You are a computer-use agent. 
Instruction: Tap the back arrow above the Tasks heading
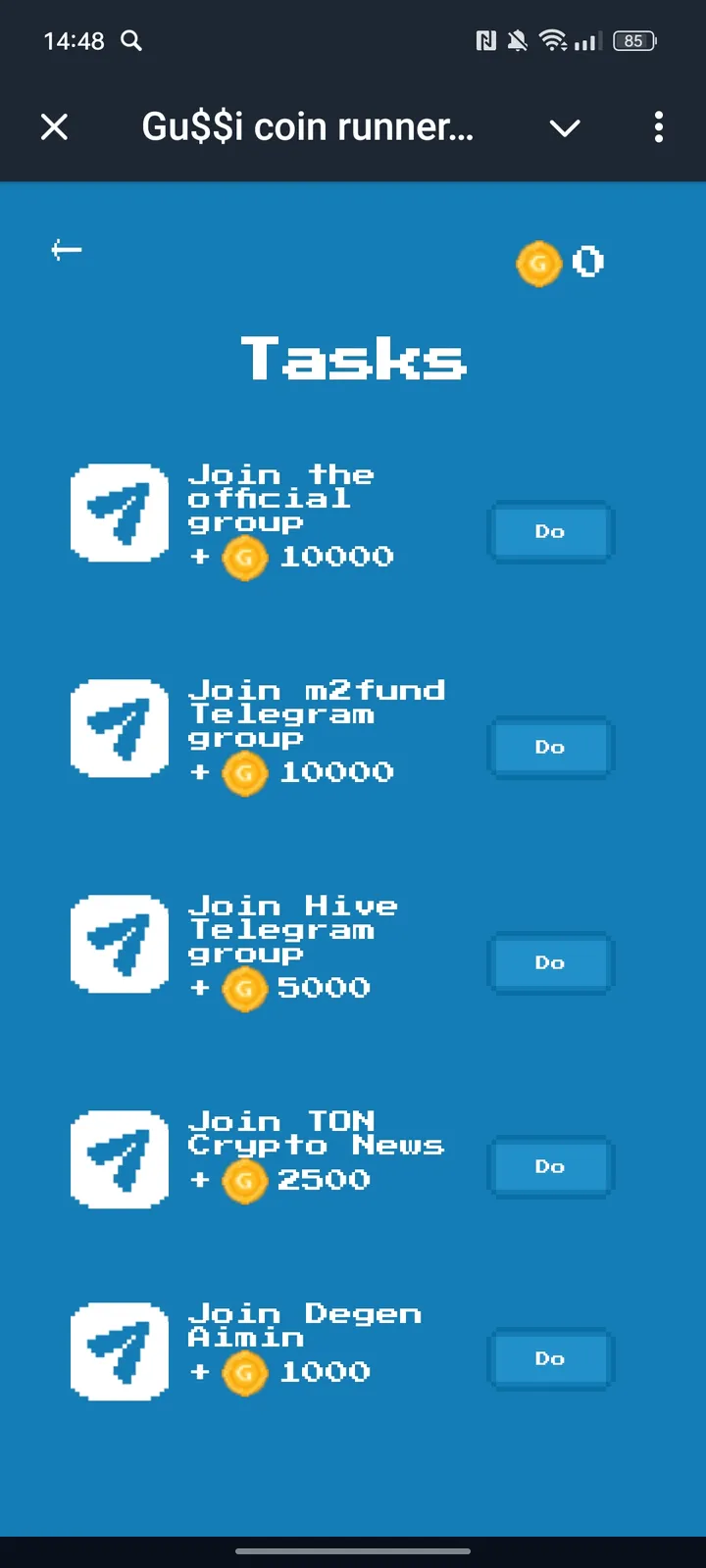[66, 250]
